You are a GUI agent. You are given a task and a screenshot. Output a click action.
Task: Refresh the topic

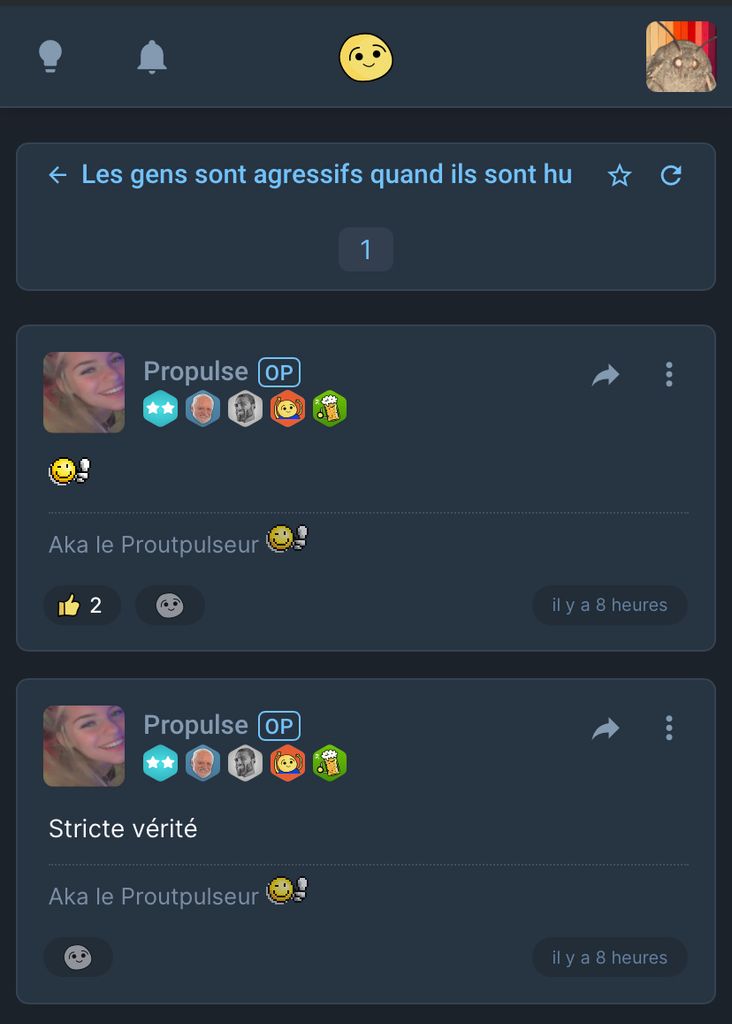pos(671,176)
